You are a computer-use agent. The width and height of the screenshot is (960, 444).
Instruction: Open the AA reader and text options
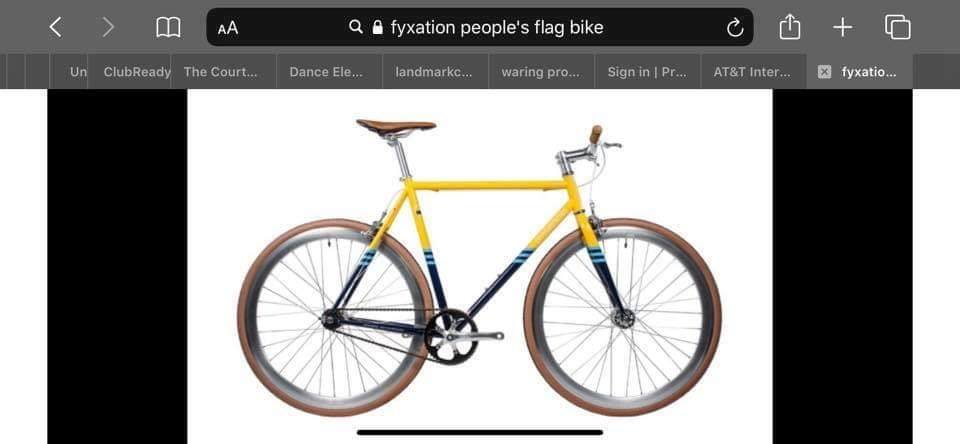(x=228, y=28)
